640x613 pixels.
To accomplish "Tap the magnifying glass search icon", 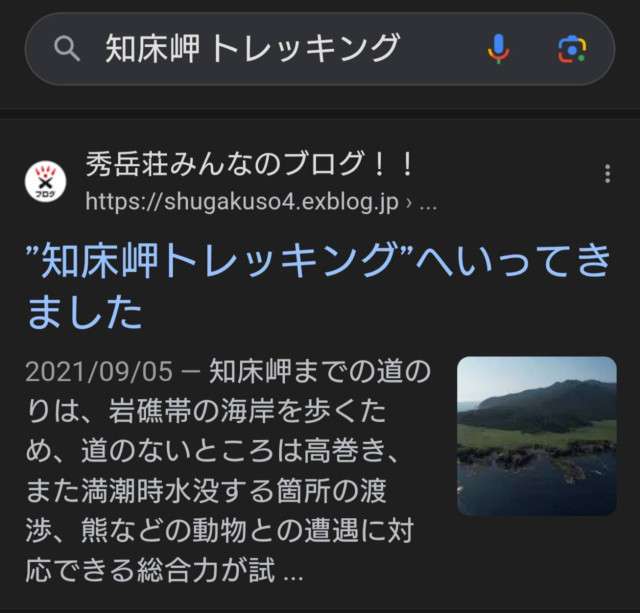I will point(67,48).
